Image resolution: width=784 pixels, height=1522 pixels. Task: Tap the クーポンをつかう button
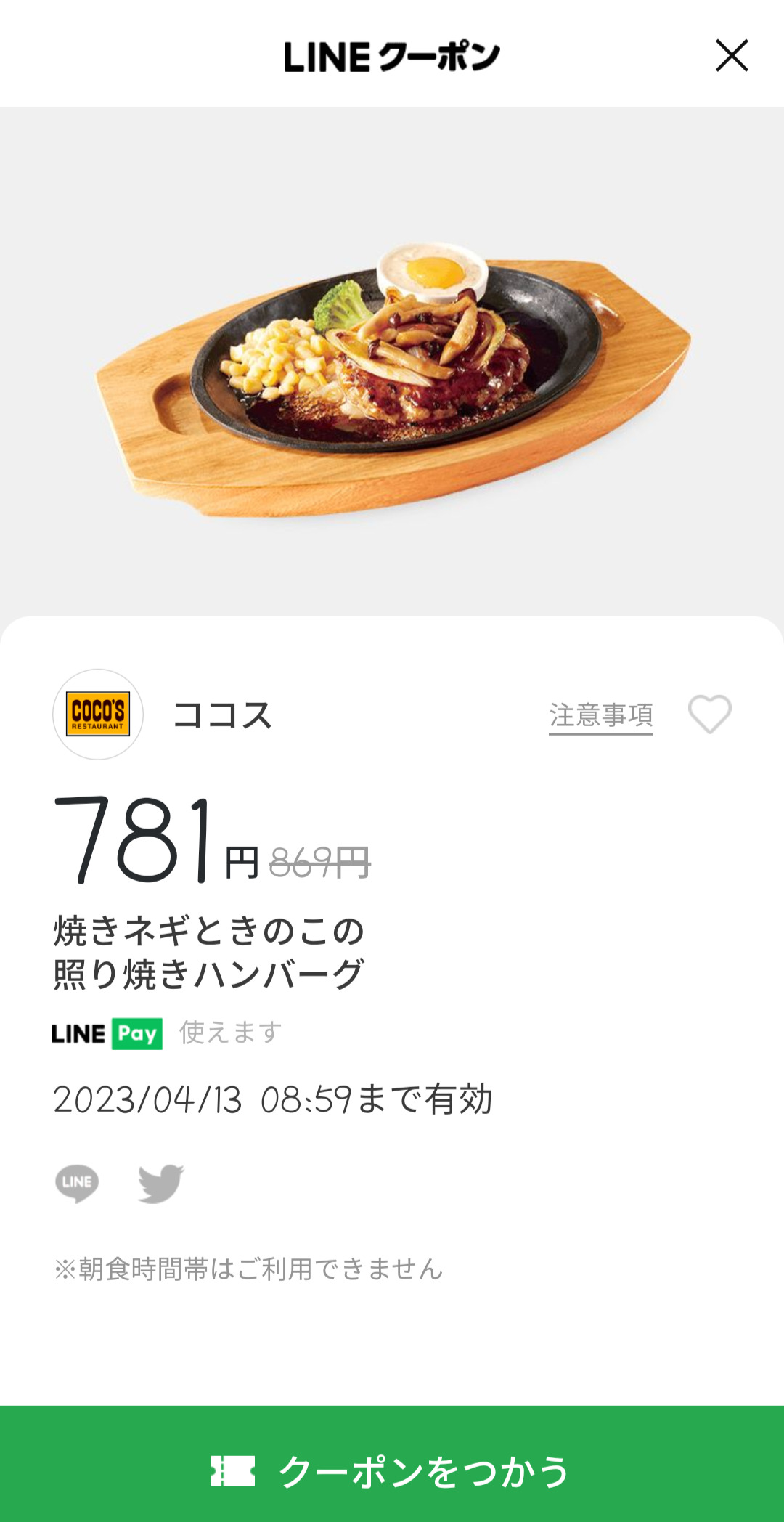(392, 1470)
